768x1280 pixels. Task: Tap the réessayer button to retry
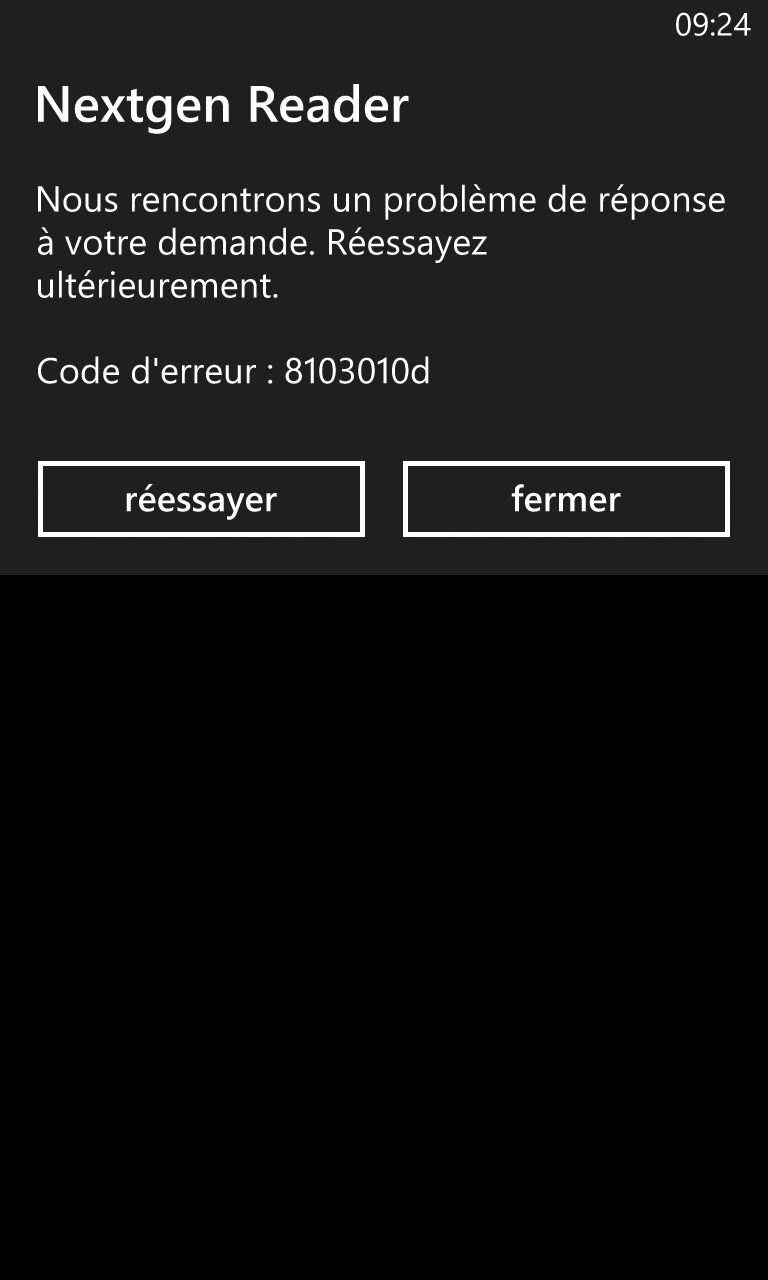tap(201, 499)
